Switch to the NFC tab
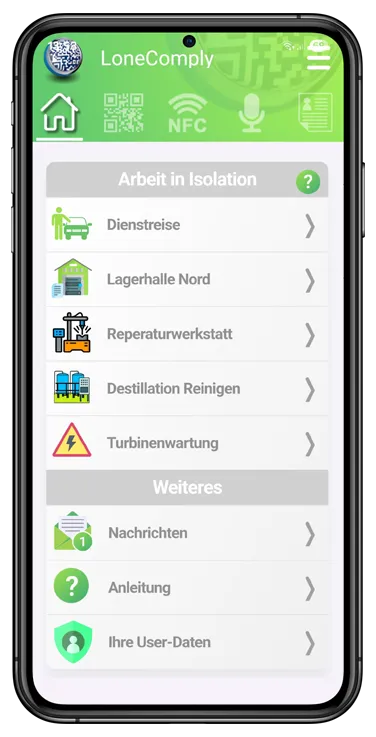The height and width of the screenshot is (737, 376). click(x=188, y=113)
